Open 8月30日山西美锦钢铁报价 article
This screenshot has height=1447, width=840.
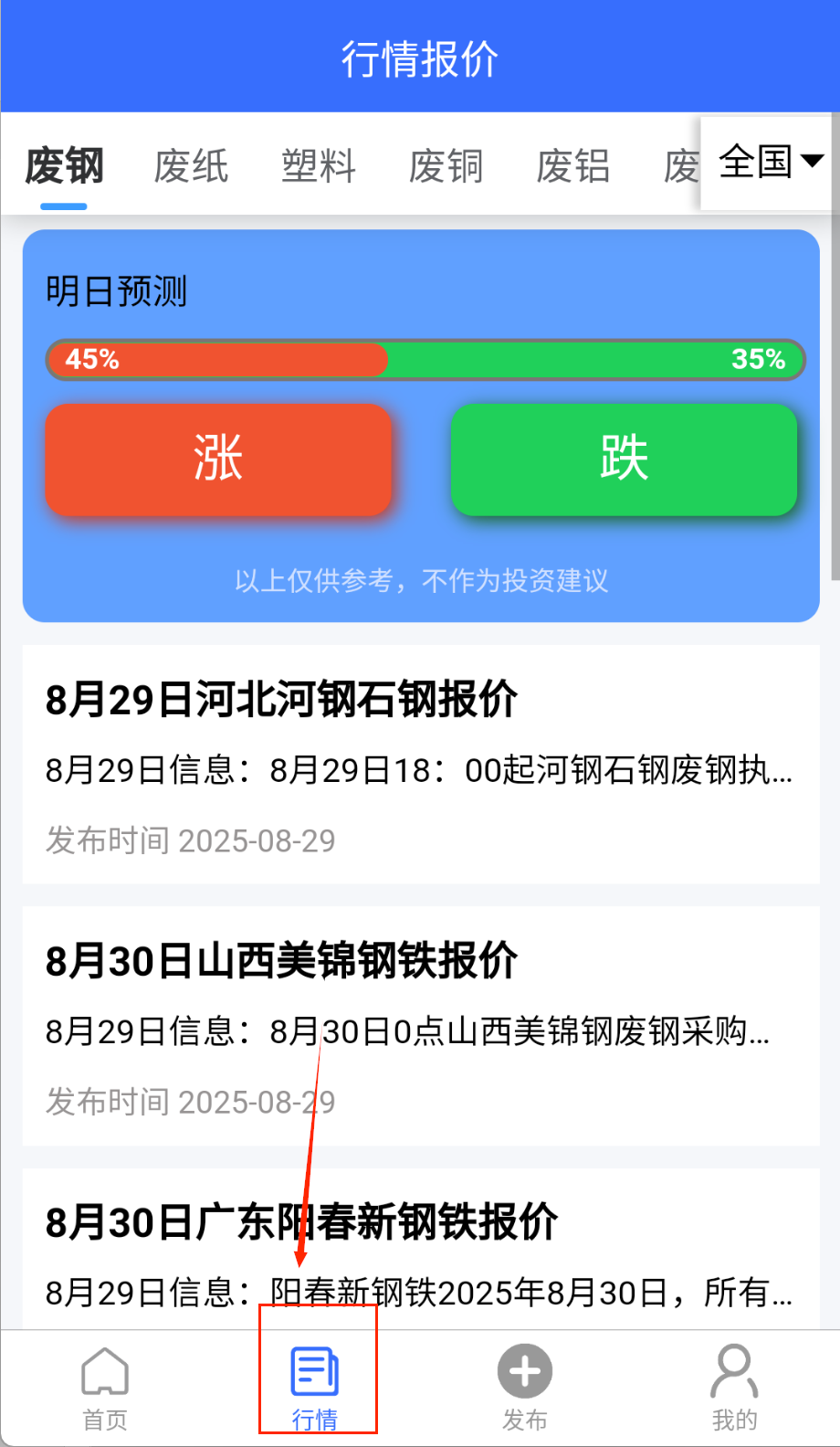click(x=420, y=1025)
